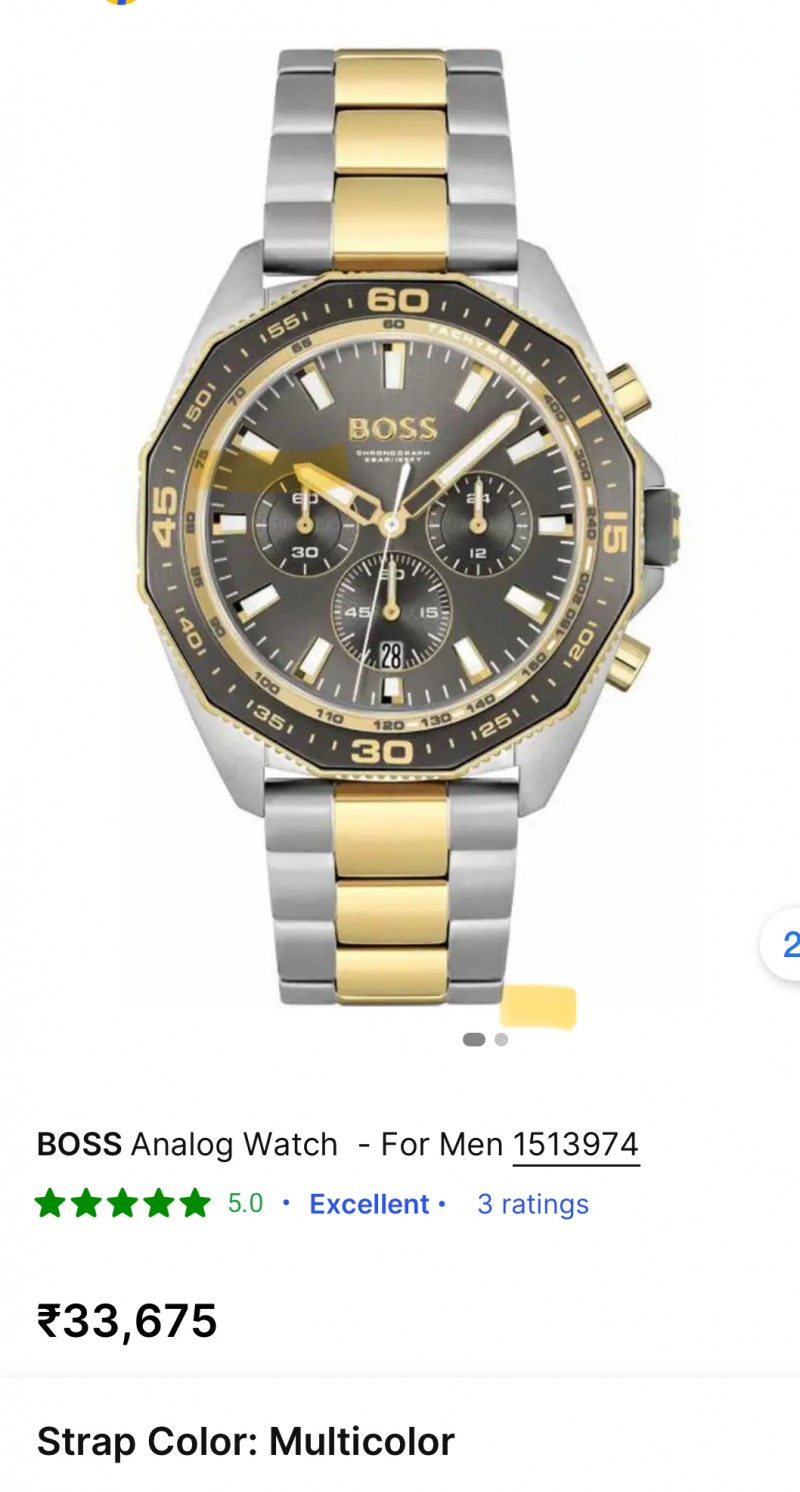
Task: Open the 1513974 model number link
Action: 576,1144
